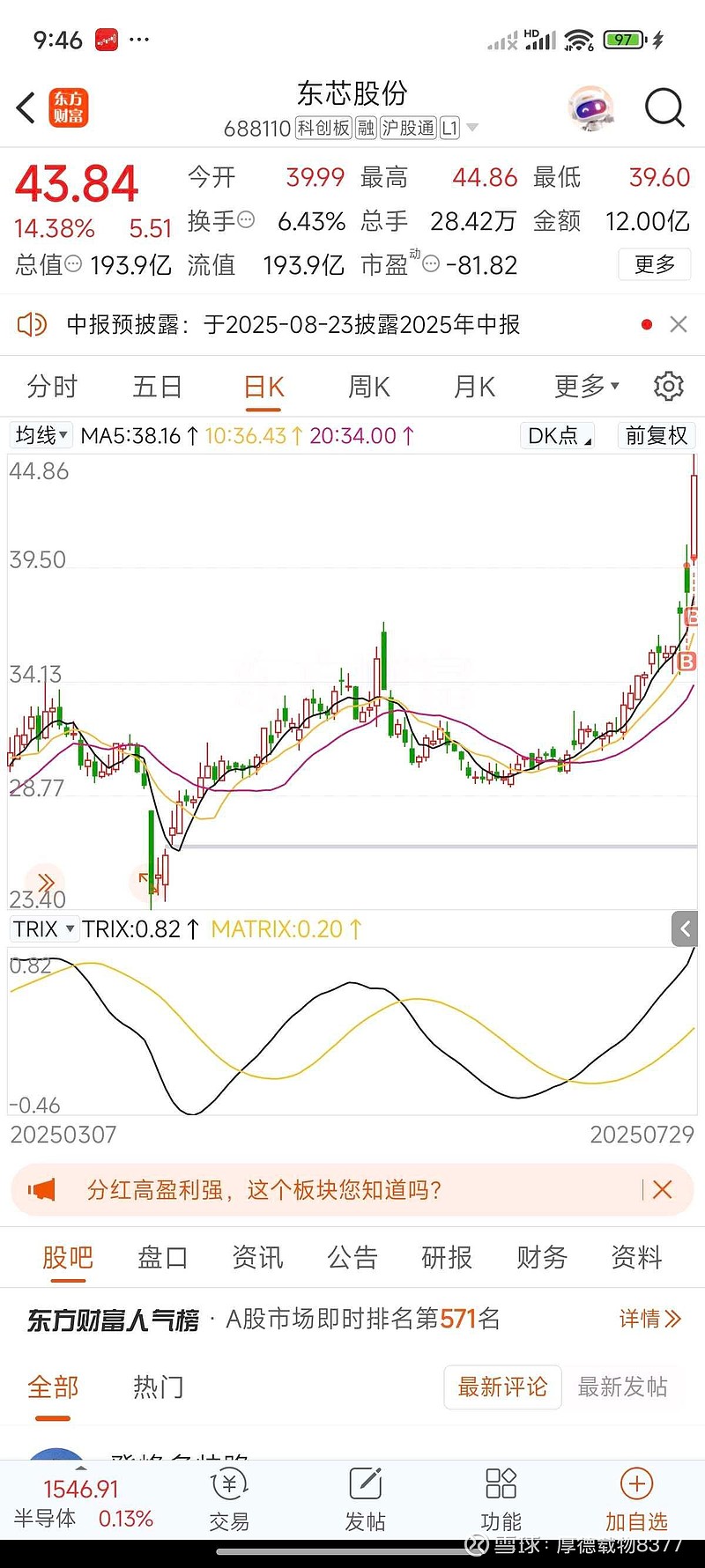The image size is (705, 1568).
Task: Tap 更多 to show more quote data
Action: (655, 264)
